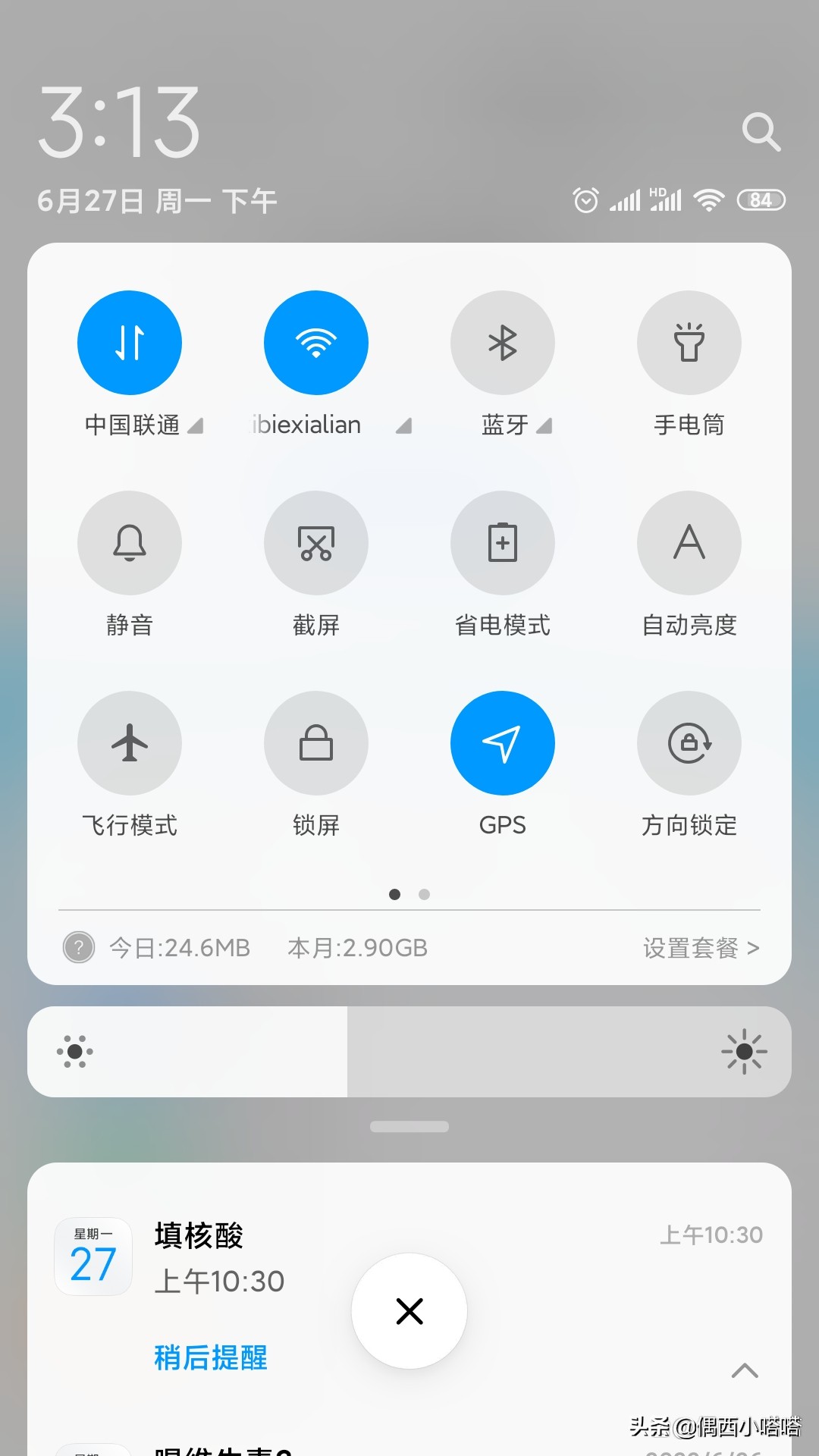The image size is (819, 1456).
Task: Open search with the magnifier icon
Action: pos(761,130)
